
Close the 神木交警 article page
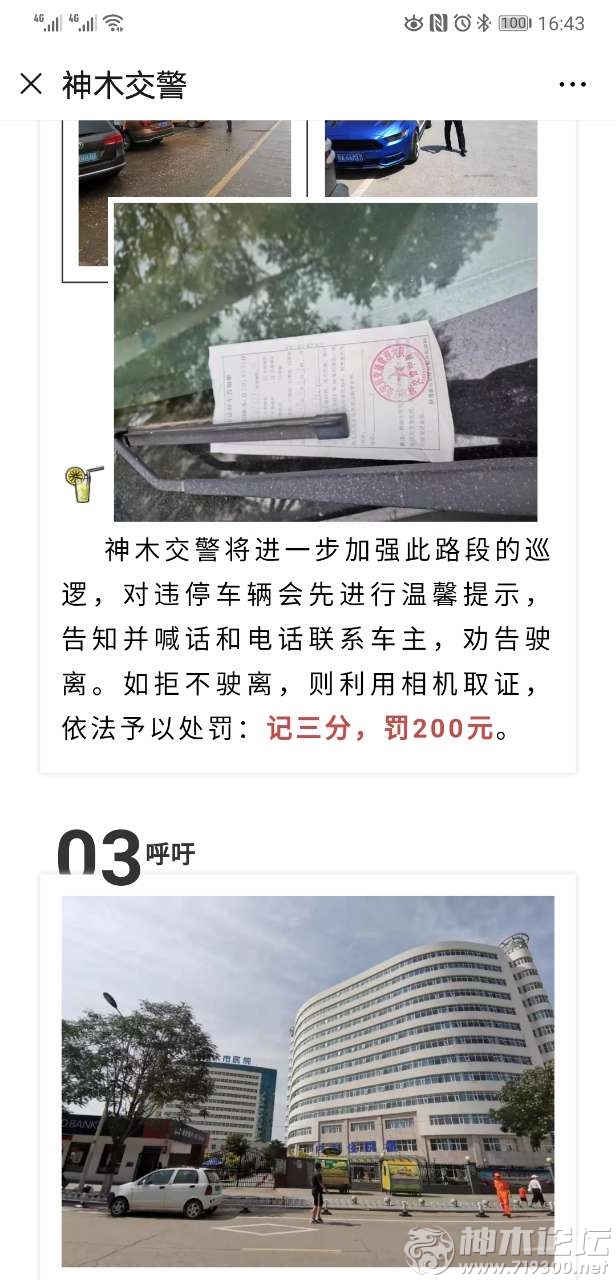(31, 84)
